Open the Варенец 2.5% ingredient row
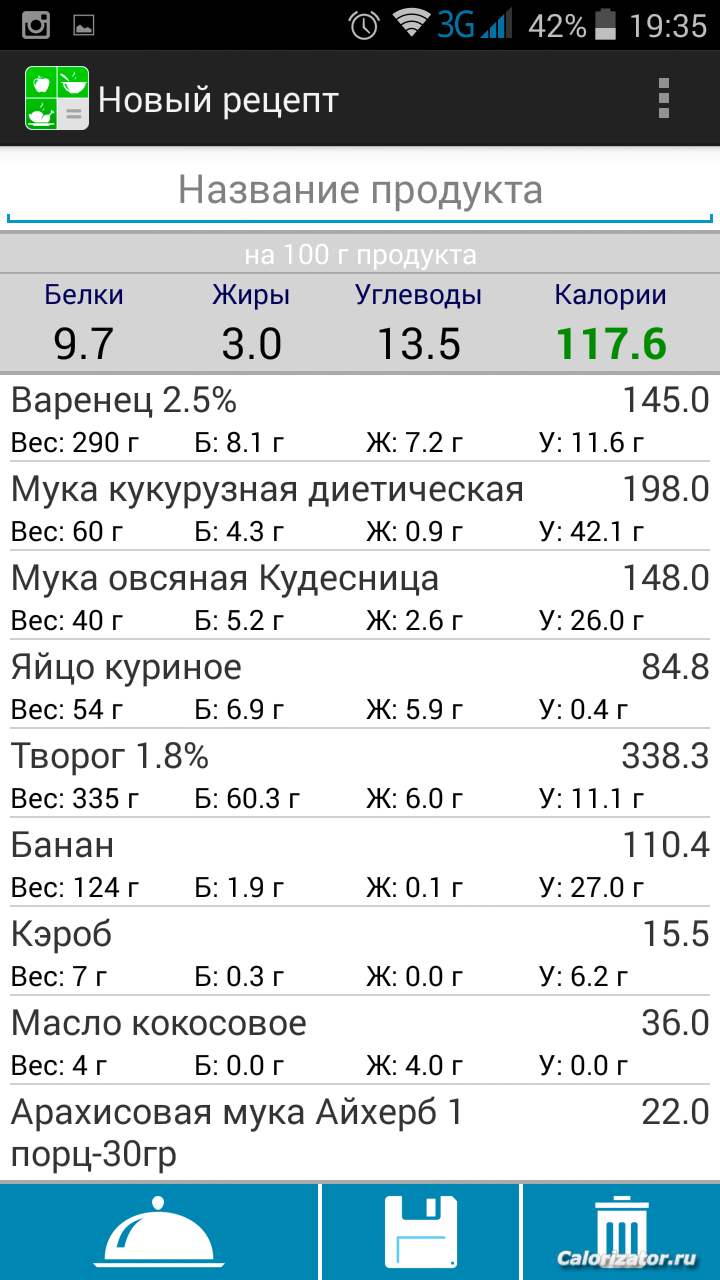Image resolution: width=720 pixels, height=1280 pixels. click(360, 420)
